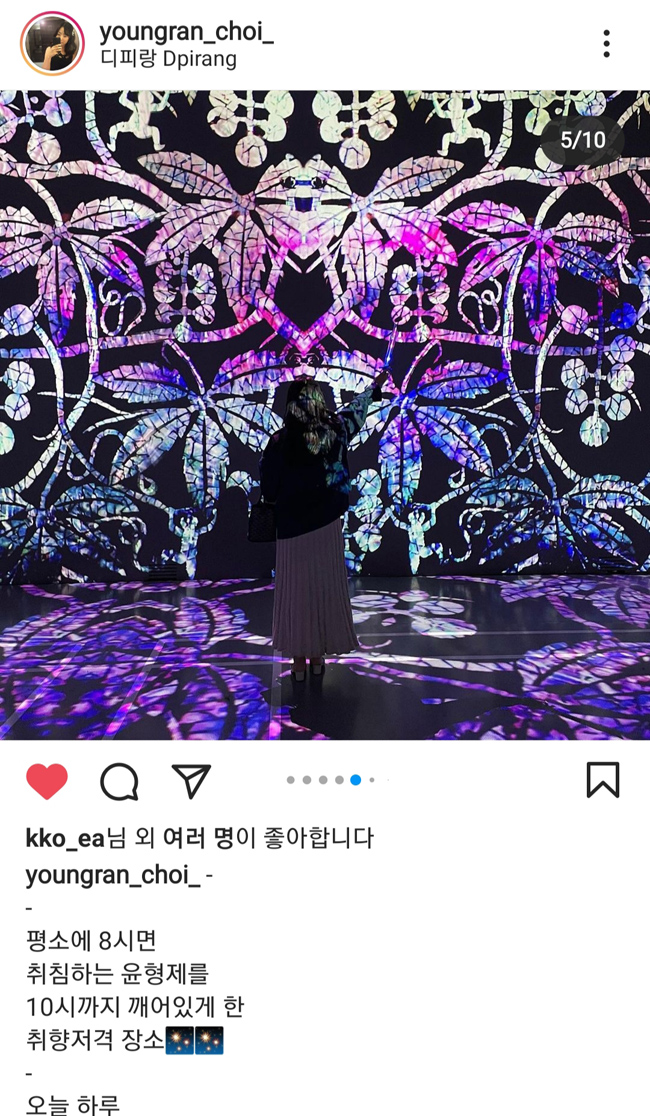
Task: Tap the exhibition photo in the carousel
Action: (325, 415)
